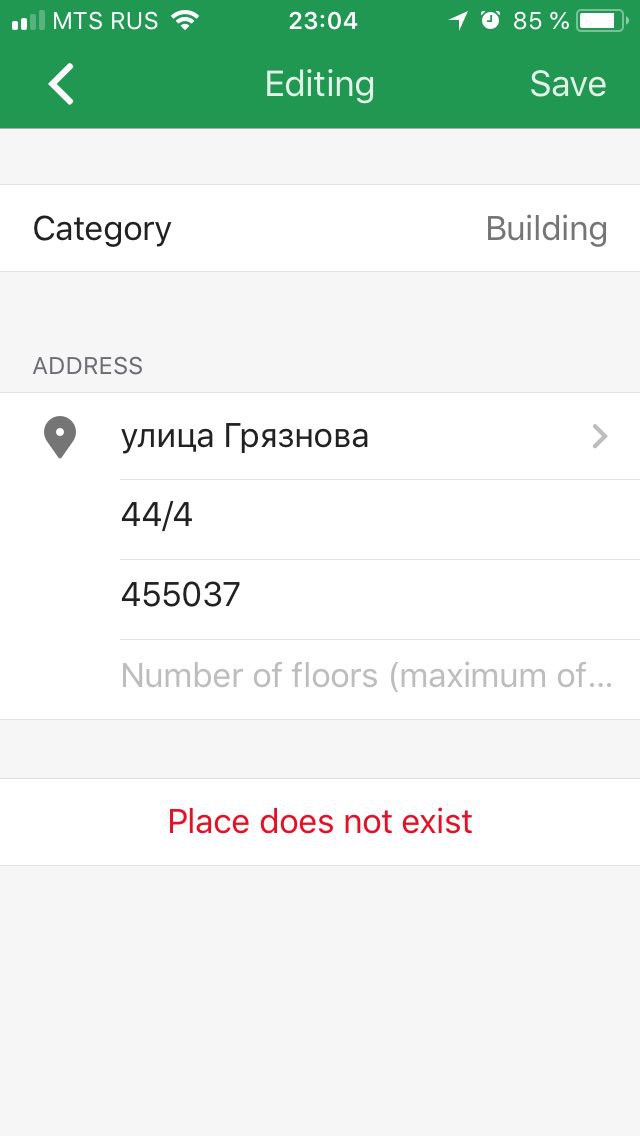Go back using the top-left arrow
Screen dimensions: 640x1136
62,84
